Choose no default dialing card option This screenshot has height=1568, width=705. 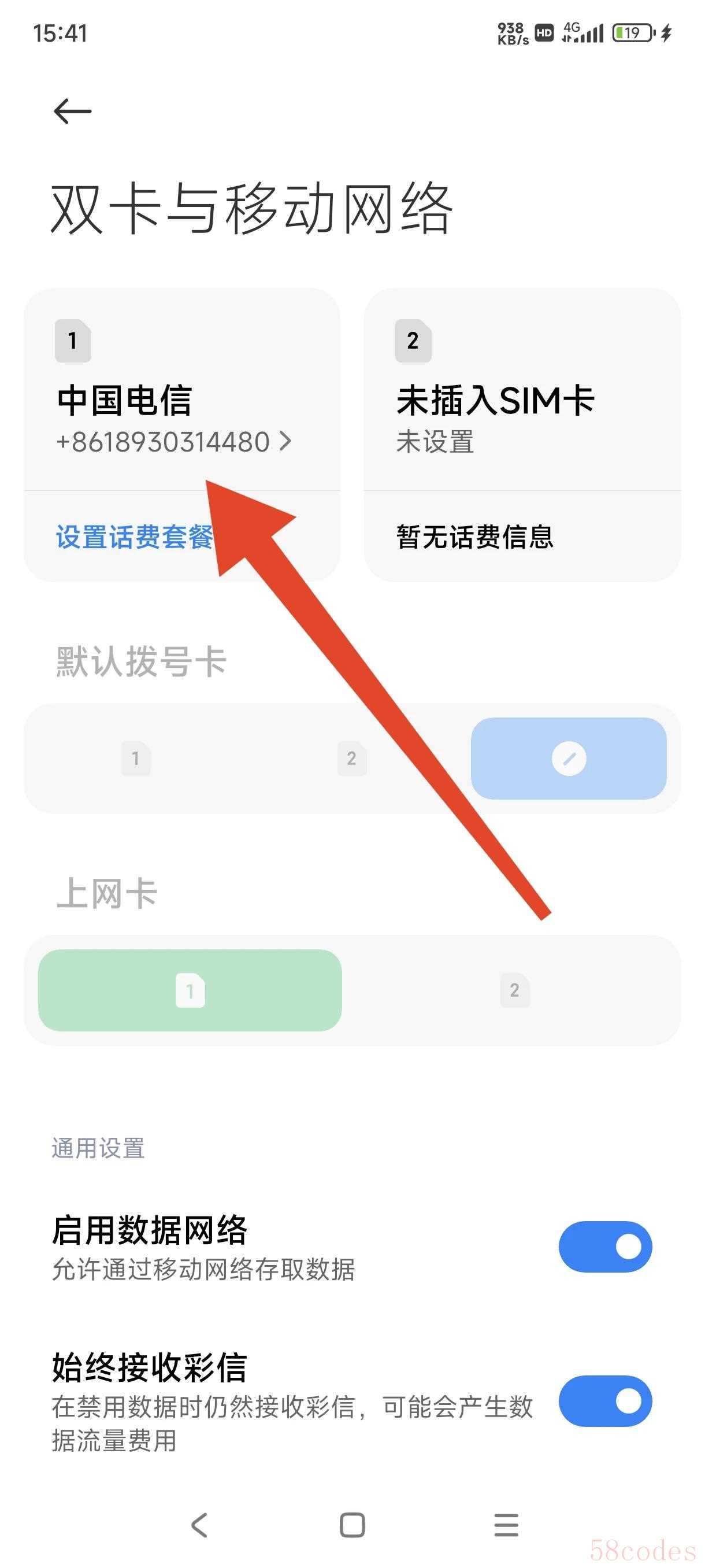[568, 759]
